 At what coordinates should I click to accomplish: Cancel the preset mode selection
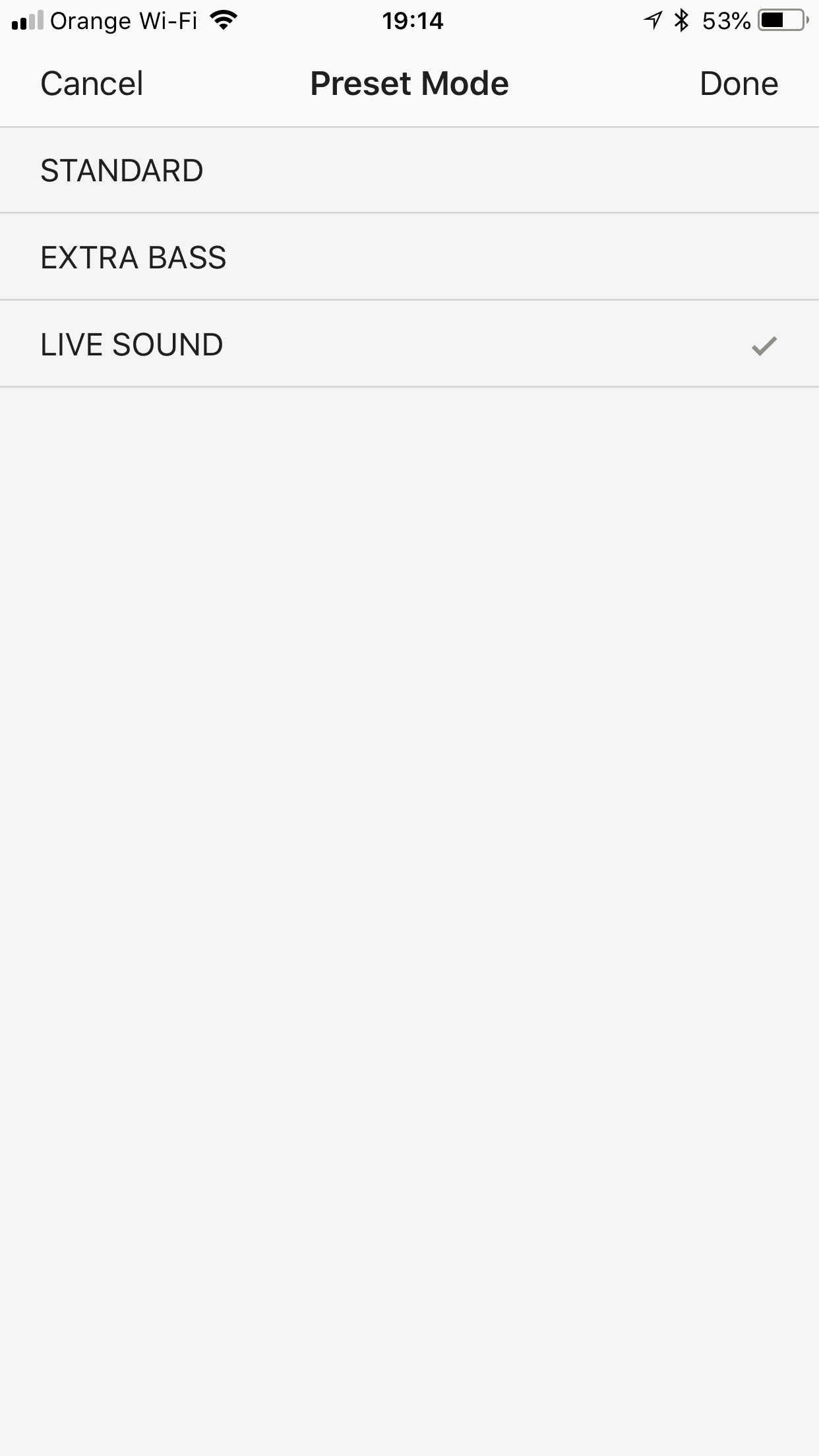(92, 84)
